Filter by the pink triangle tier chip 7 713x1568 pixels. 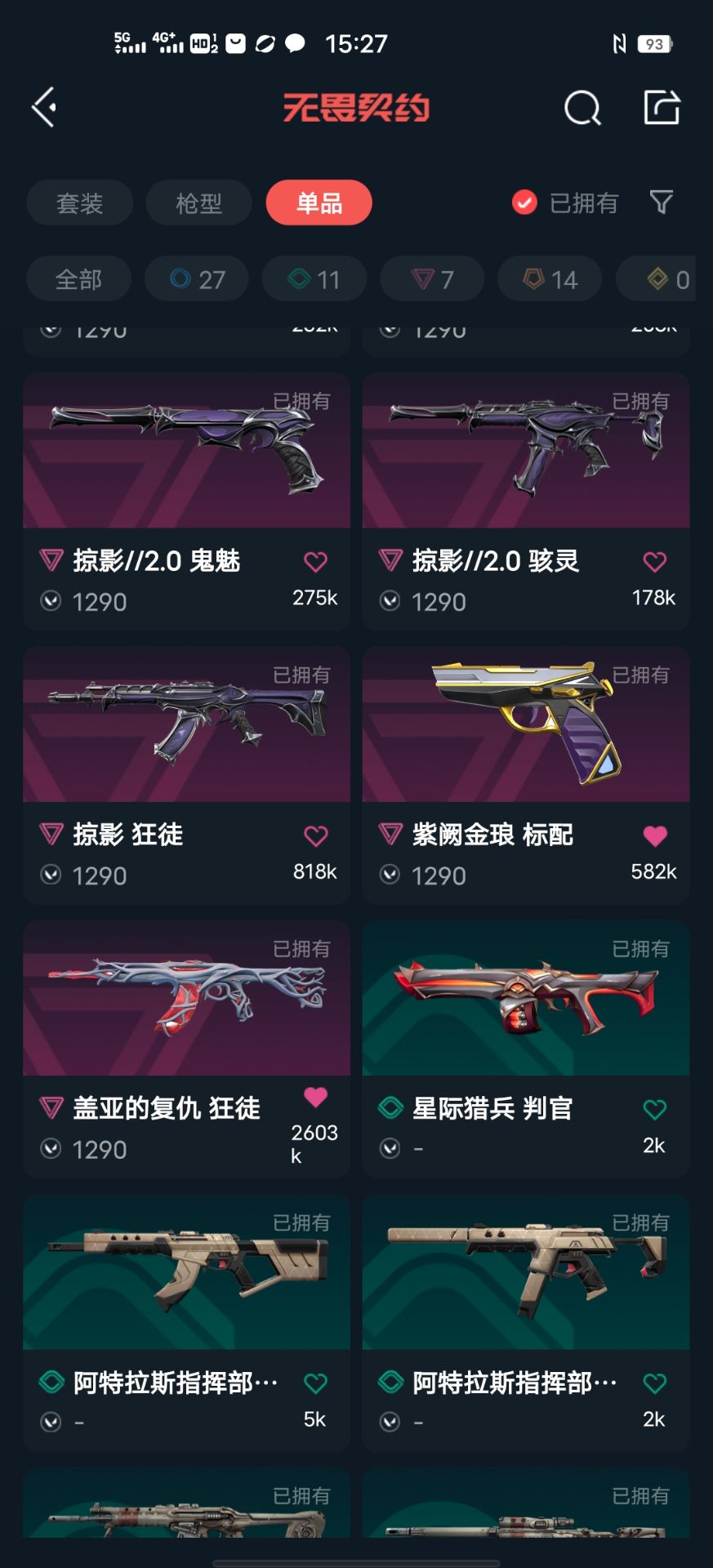pyautogui.click(x=431, y=279)
